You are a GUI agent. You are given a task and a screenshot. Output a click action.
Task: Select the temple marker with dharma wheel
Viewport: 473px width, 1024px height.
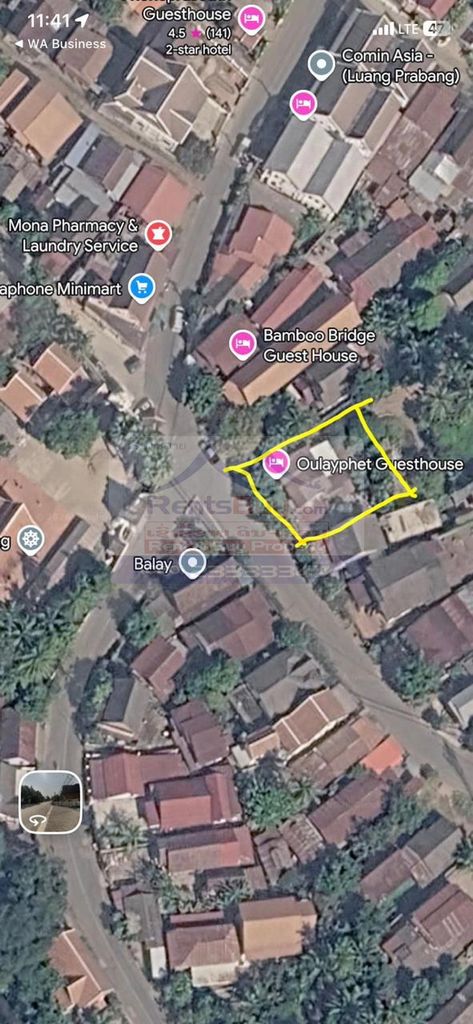pyautogui.click(x=31, y=540)
